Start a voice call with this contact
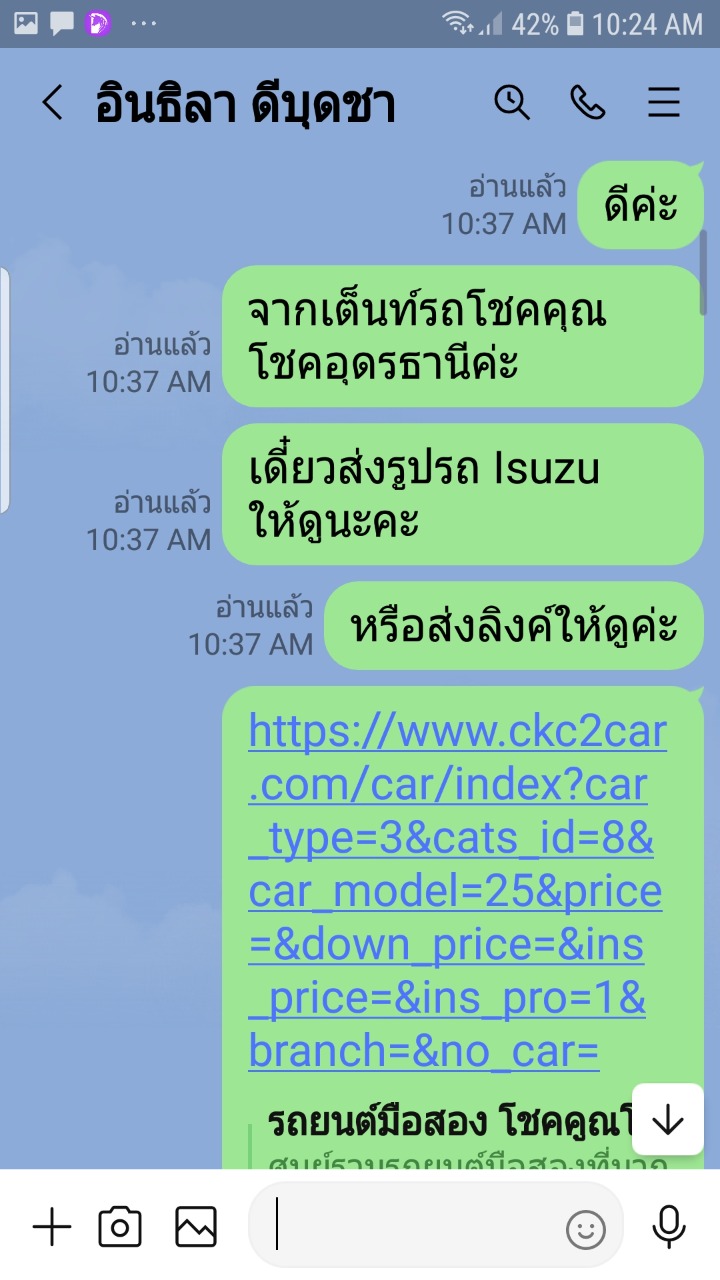Image resolution: width=720 pixels, height=1280 pixels. 588,102
